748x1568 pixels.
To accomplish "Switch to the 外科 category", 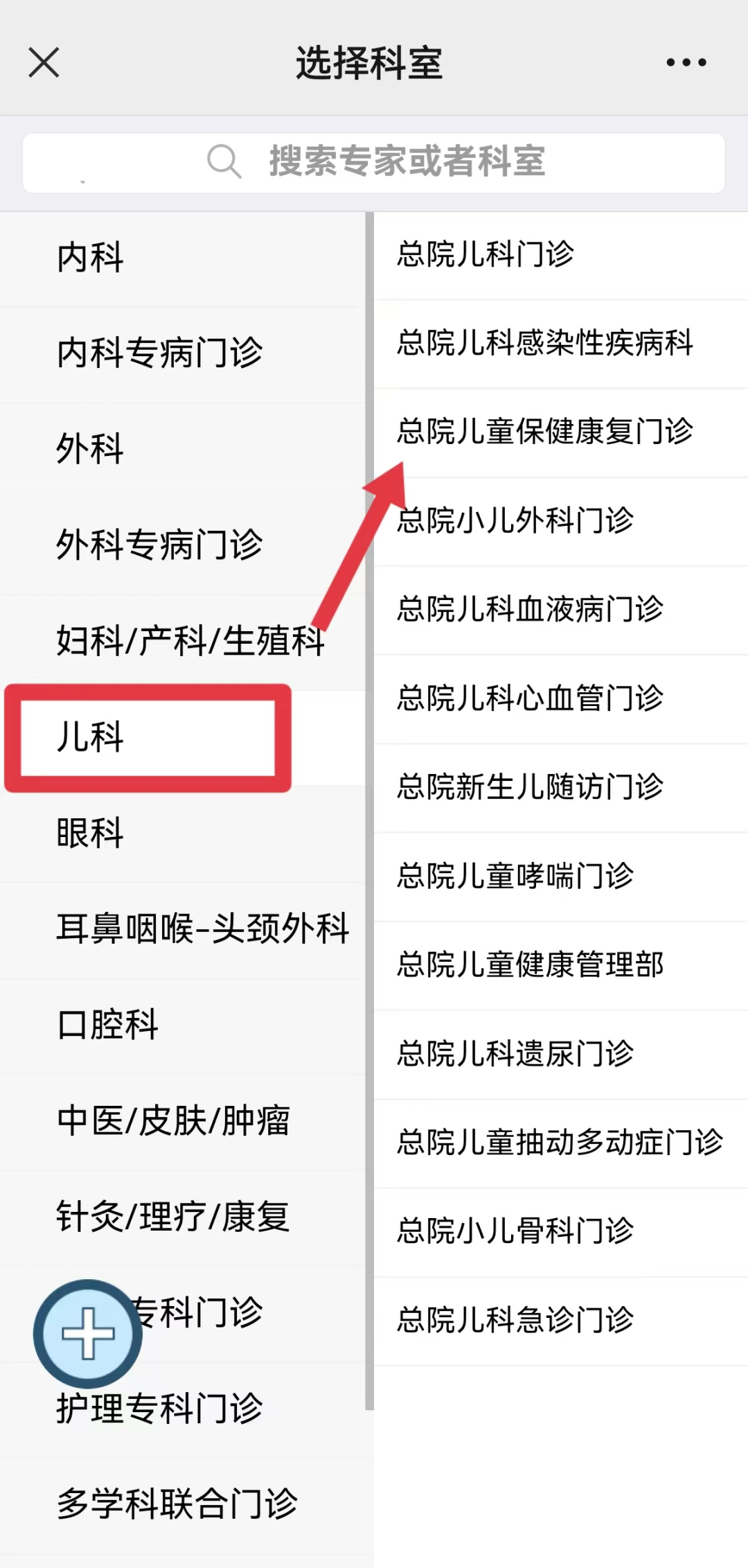I will tap(183, 448).
